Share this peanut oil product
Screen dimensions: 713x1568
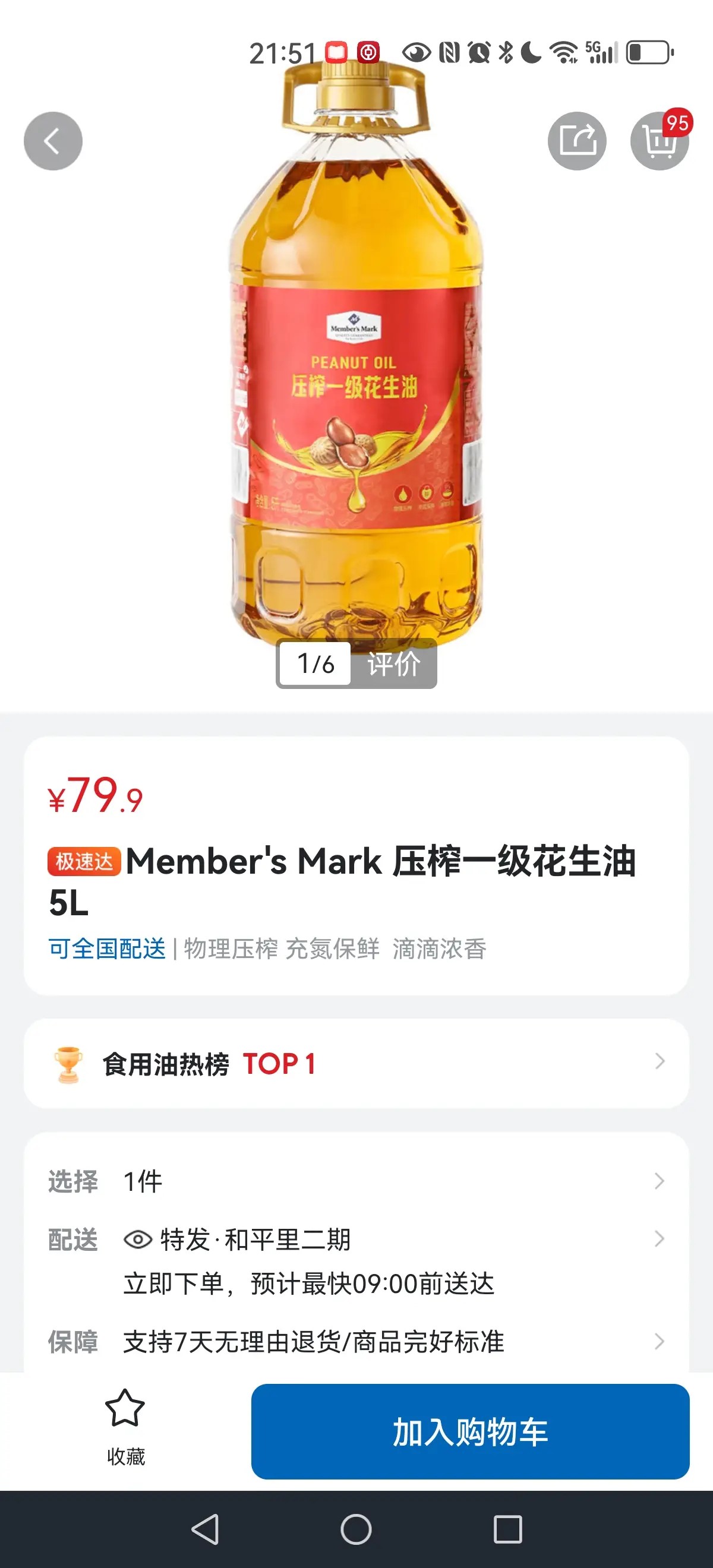pyautogui.click(x=576, y=141)
